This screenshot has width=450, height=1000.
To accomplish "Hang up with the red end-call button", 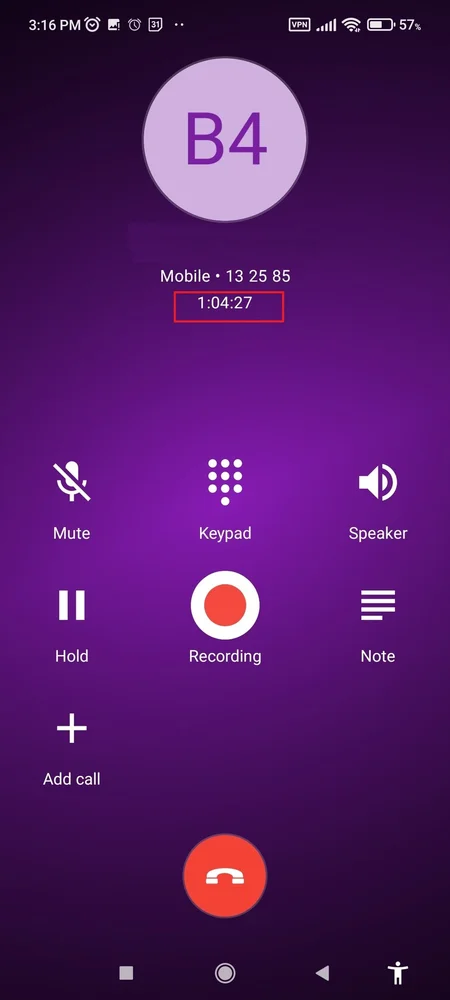I will click(225, 876).
